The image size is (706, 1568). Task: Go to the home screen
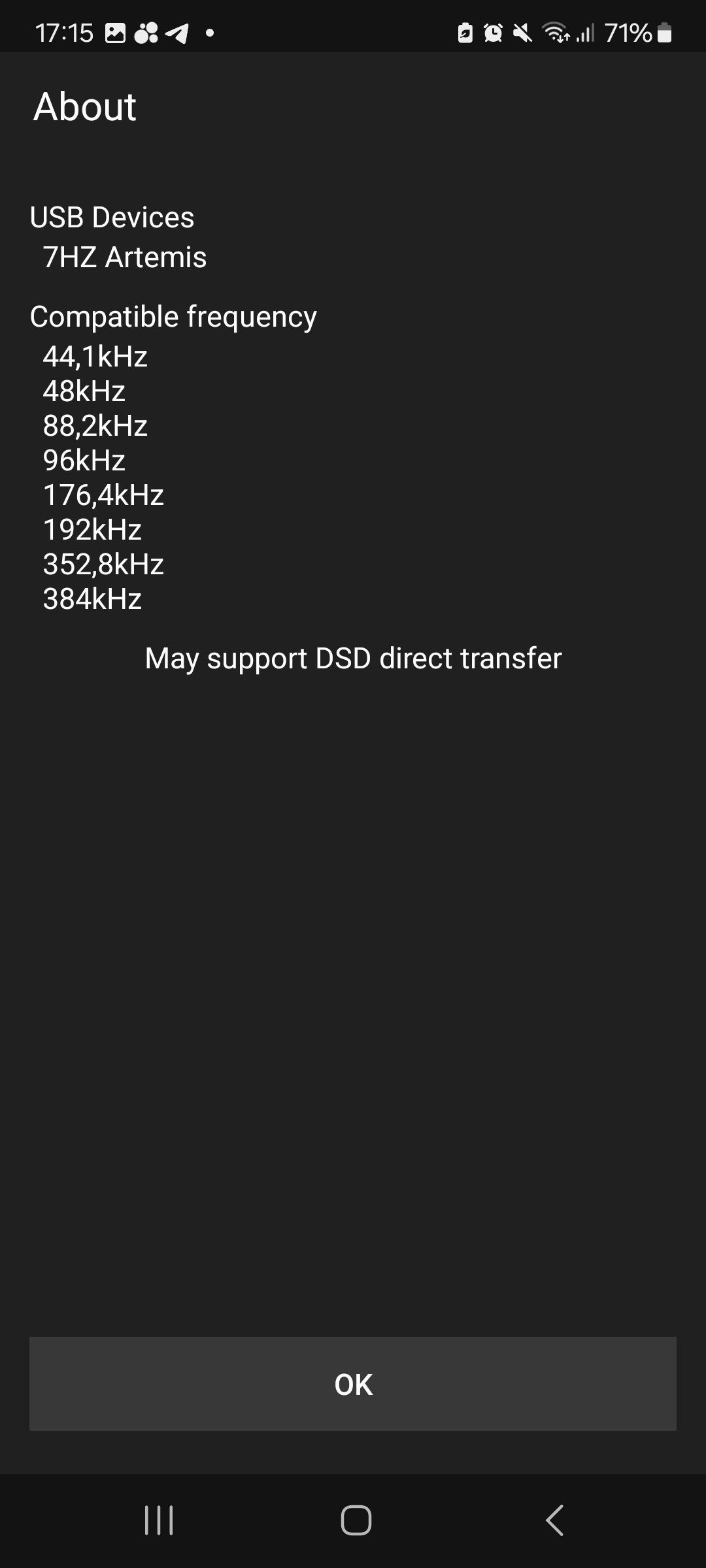(x=356, y=1520)
